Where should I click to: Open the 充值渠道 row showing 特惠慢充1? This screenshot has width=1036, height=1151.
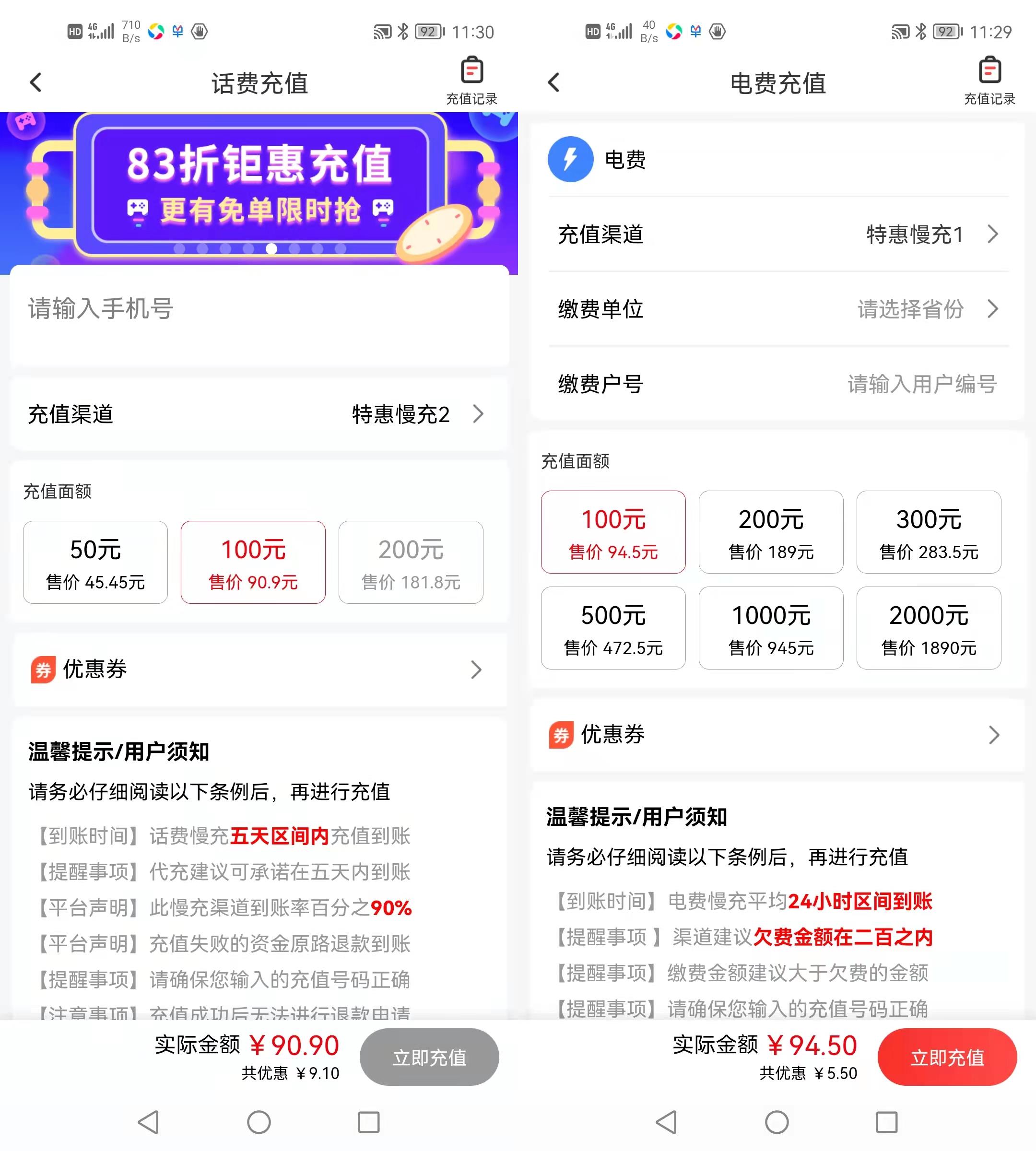[777, 235]
